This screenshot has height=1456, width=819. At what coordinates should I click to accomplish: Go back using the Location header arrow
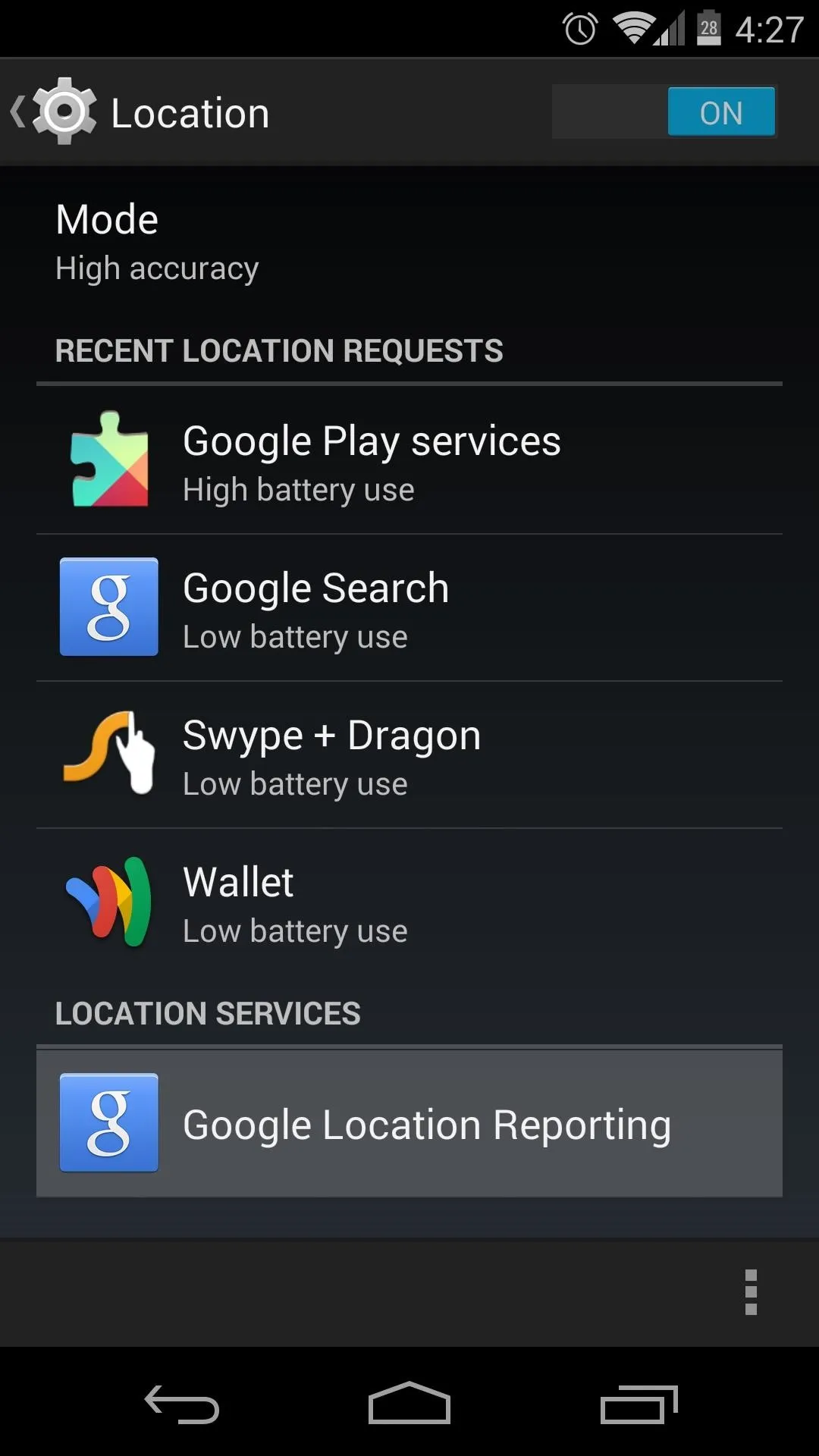point(53,111)
